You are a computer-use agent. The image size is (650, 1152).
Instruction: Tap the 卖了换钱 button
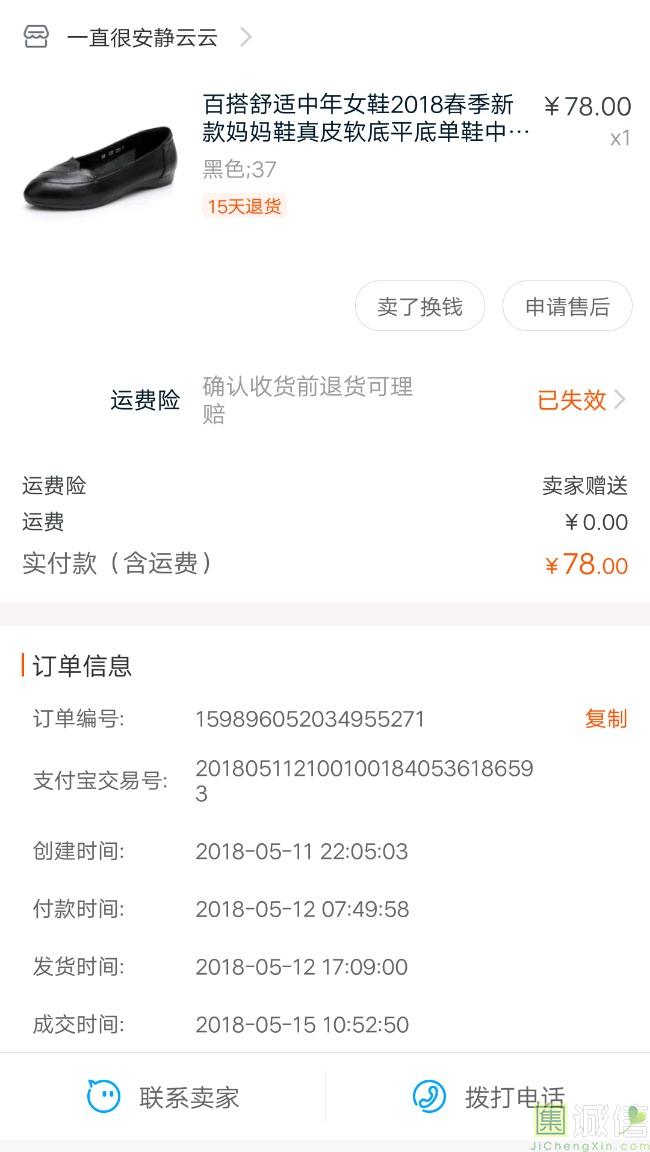(419, 306)
